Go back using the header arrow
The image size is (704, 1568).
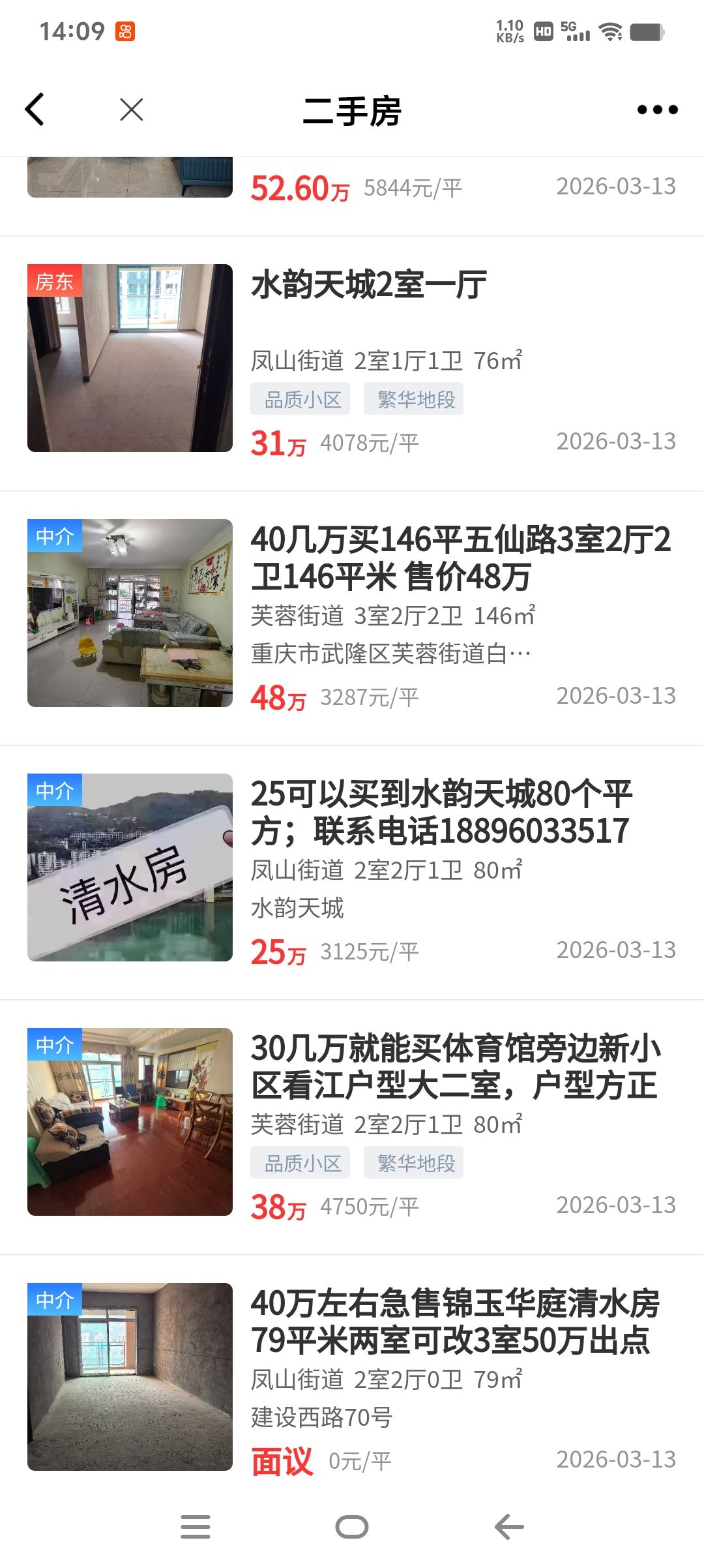click(35, 110)
